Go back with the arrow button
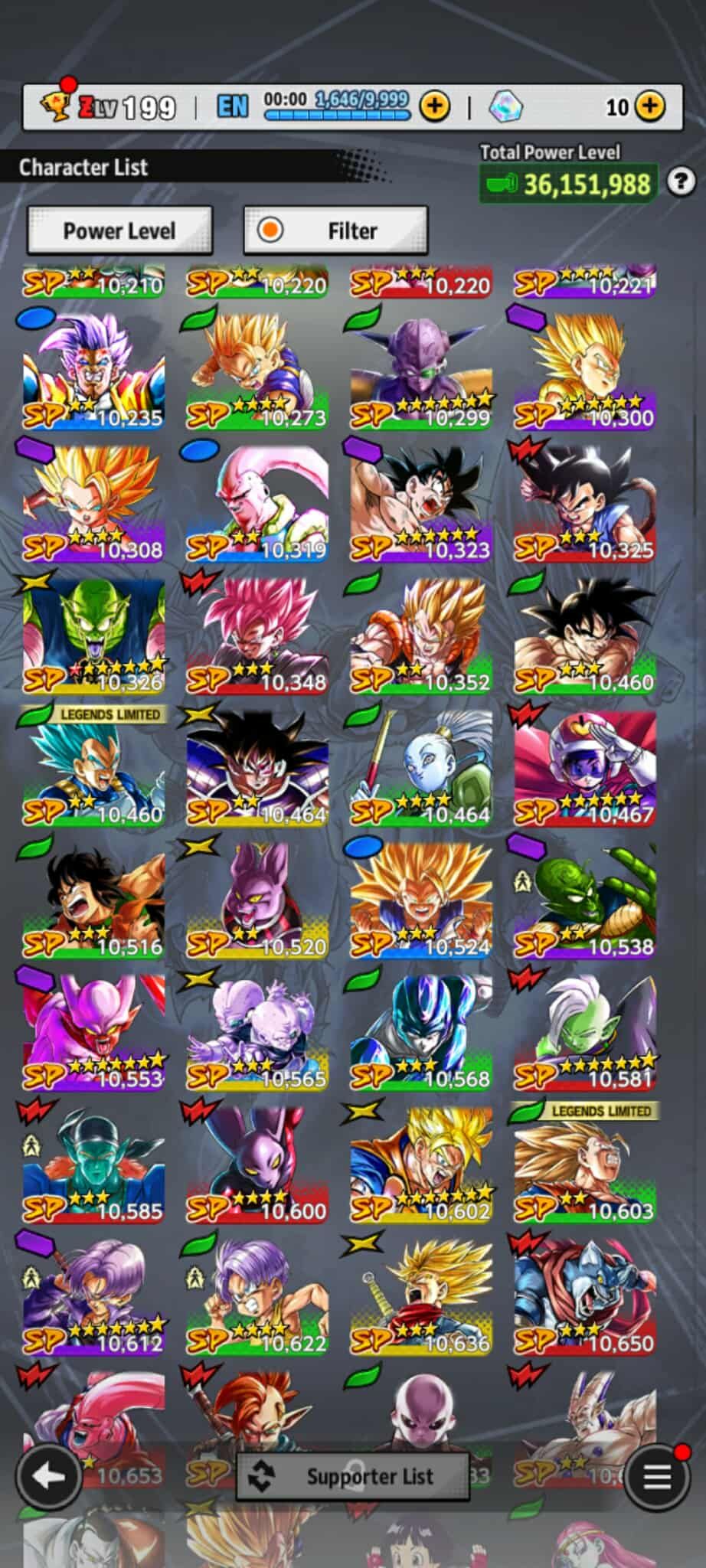Viewport: 706px width, 1568px height. click(x=49, y=1476)
